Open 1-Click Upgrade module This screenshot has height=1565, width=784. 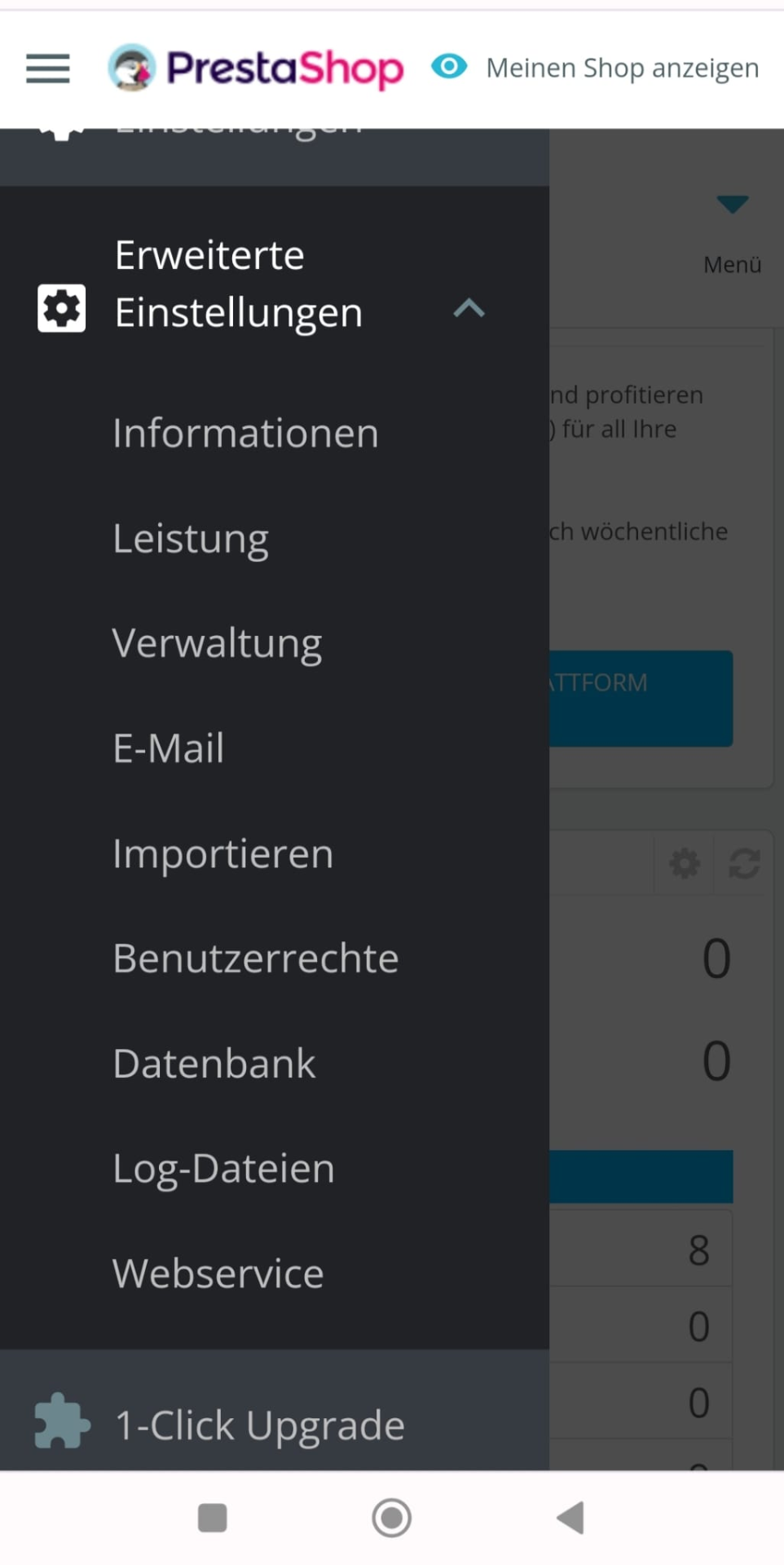[259, 1425]
